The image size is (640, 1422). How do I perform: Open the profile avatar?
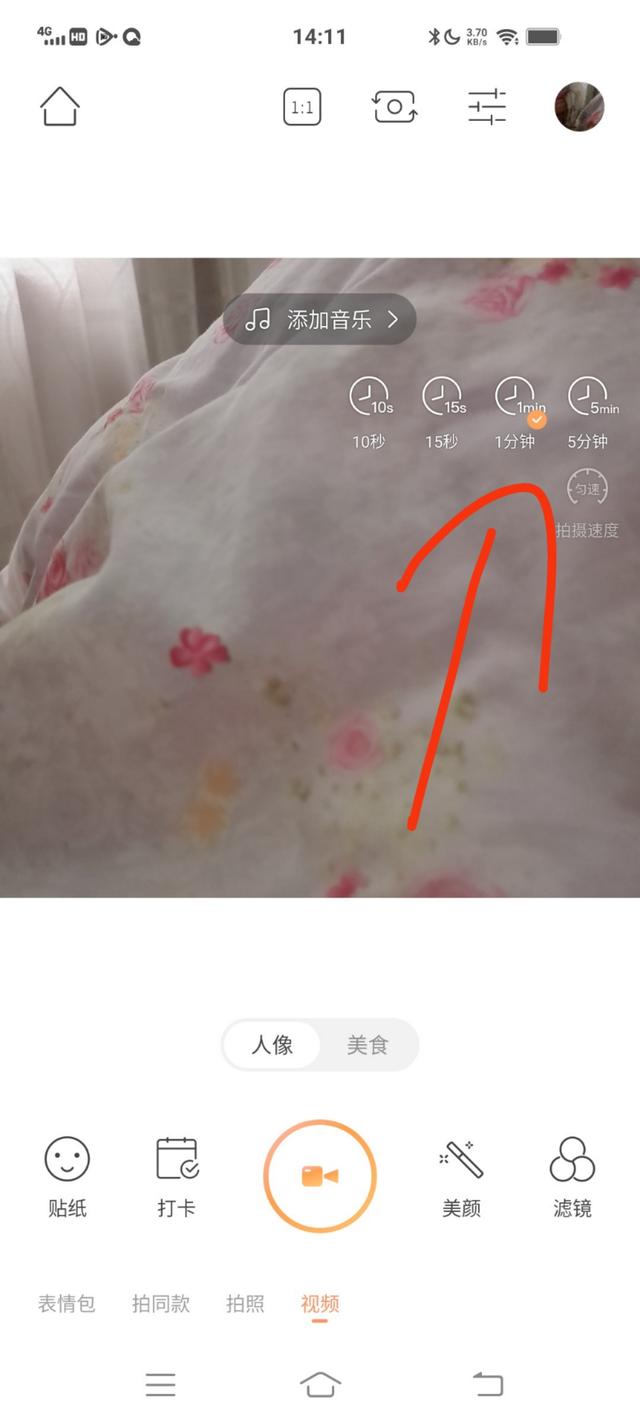(579, 107)
